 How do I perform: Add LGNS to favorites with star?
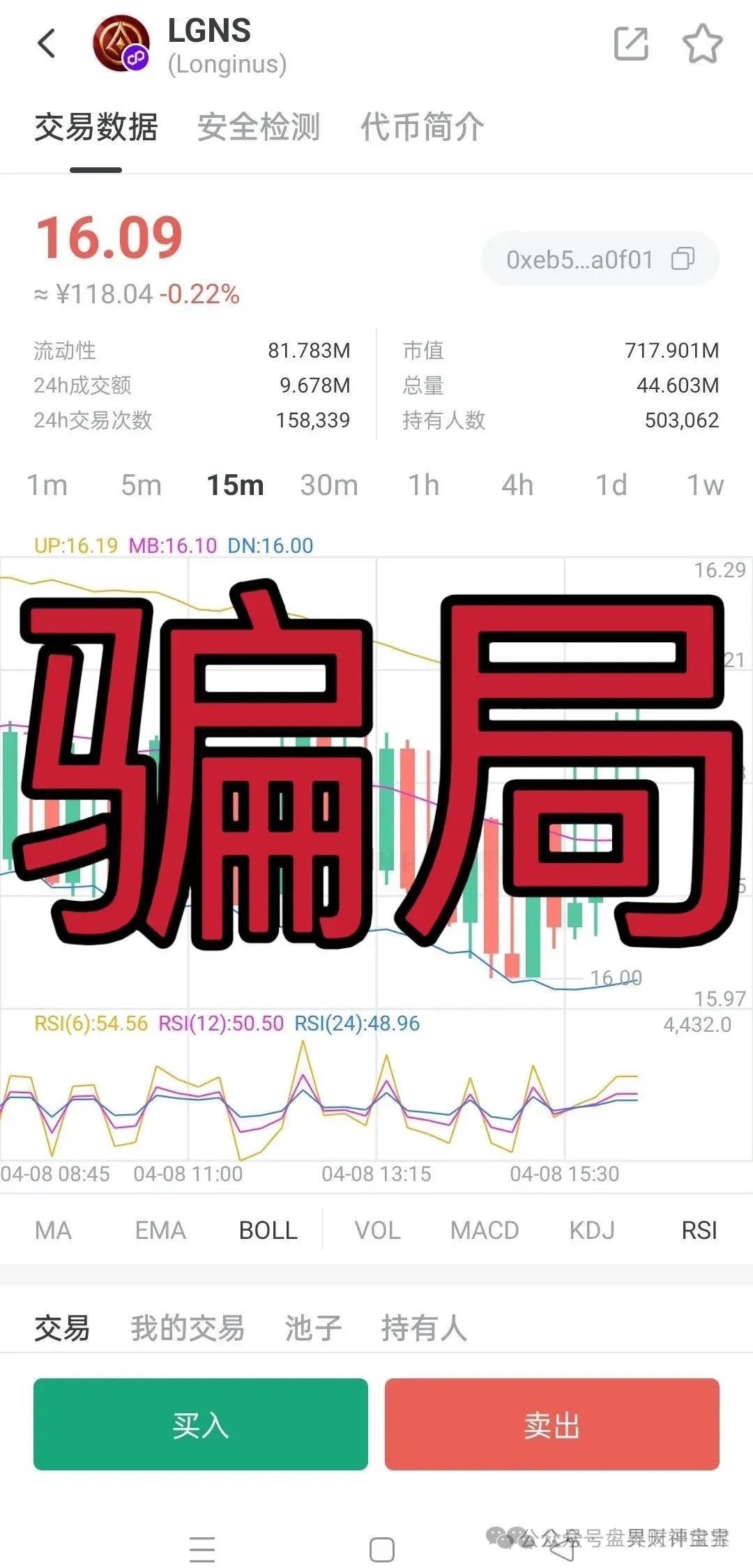click(x=702, y=44)
